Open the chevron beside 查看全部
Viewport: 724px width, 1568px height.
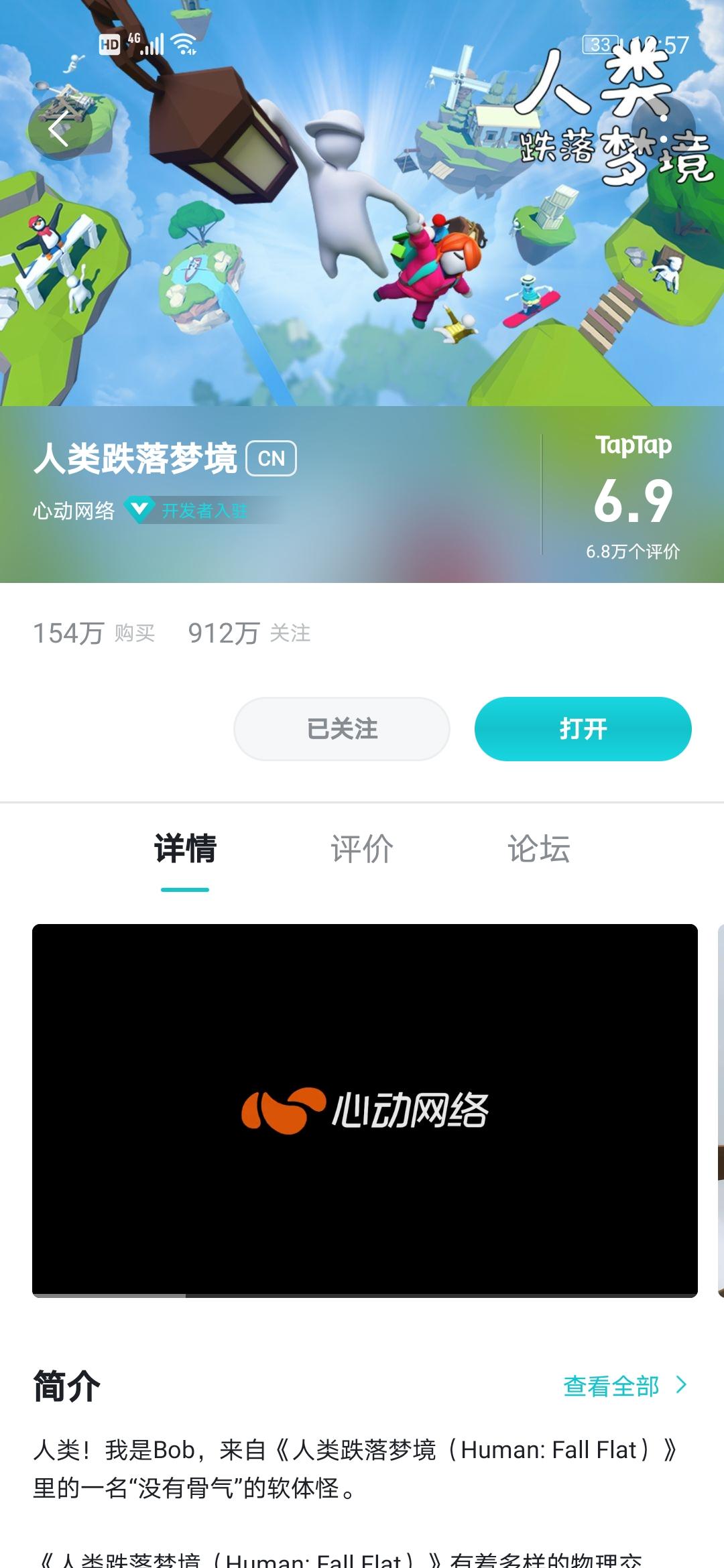[x=682, y=1384]
